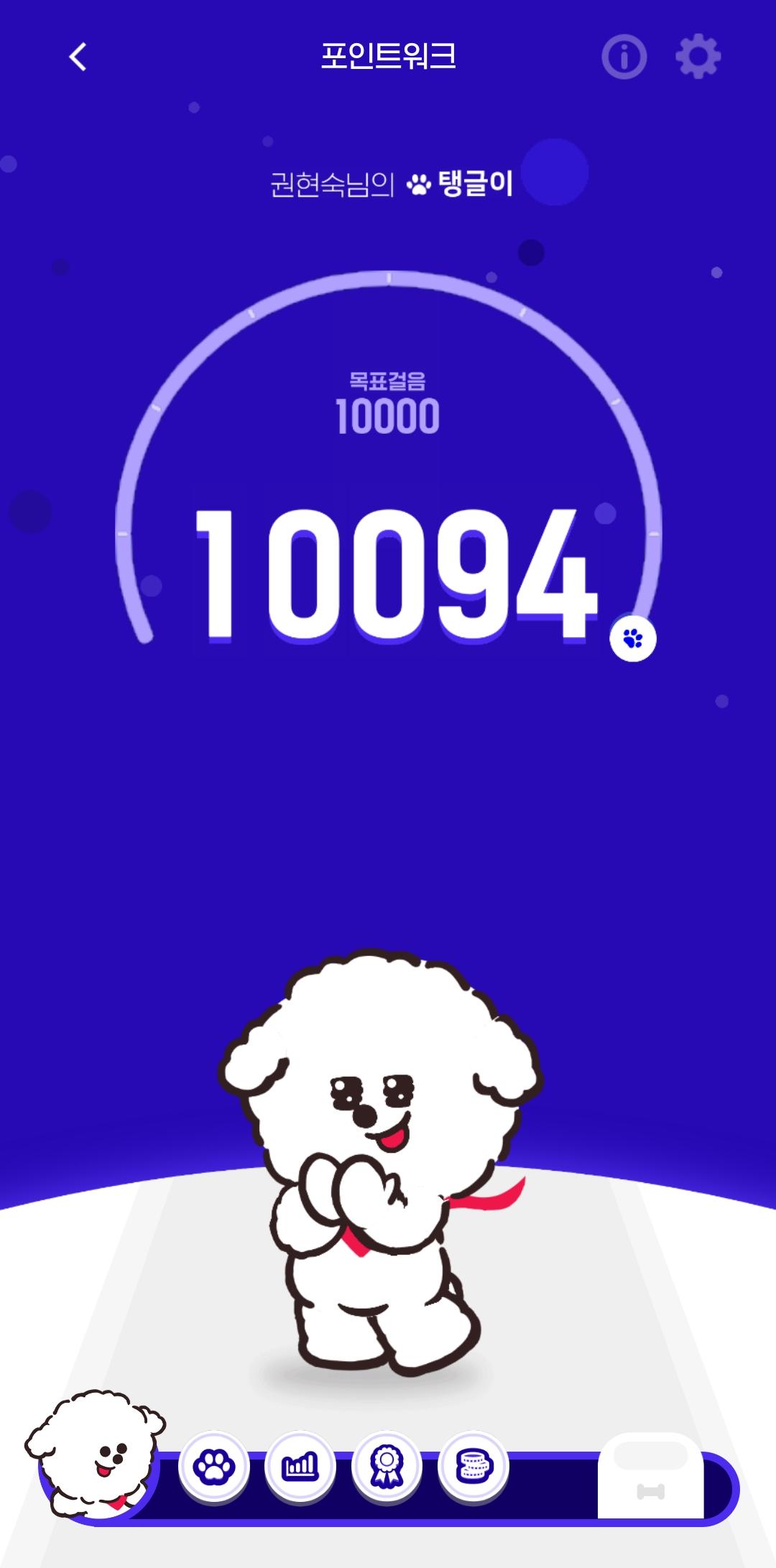Tap the bone food bowl button

point(651,1480)
